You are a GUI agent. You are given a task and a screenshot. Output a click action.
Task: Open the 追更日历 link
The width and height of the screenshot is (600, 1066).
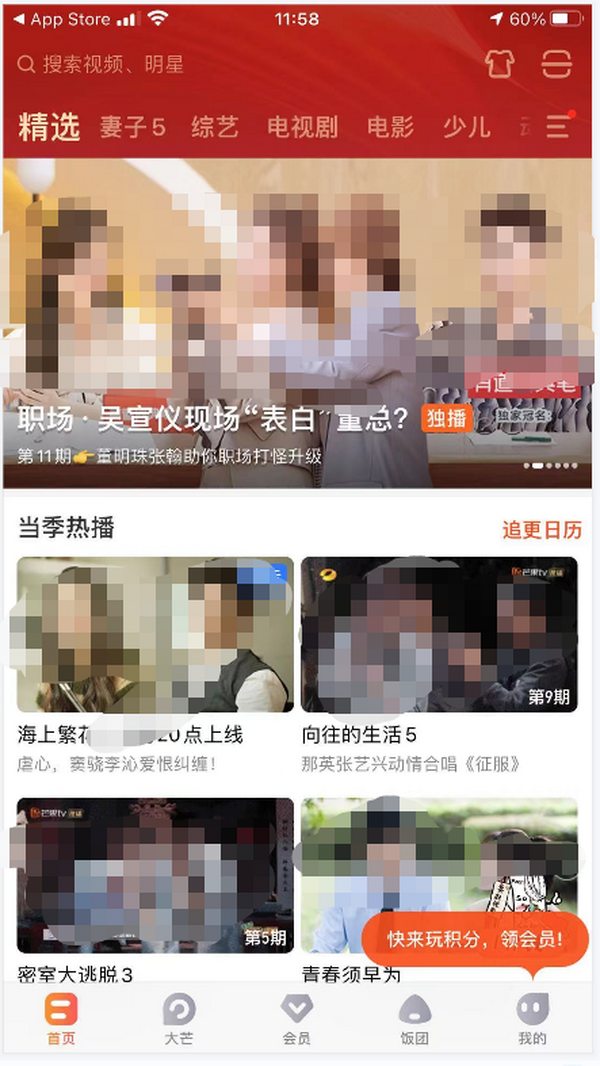tap(541, 530)
